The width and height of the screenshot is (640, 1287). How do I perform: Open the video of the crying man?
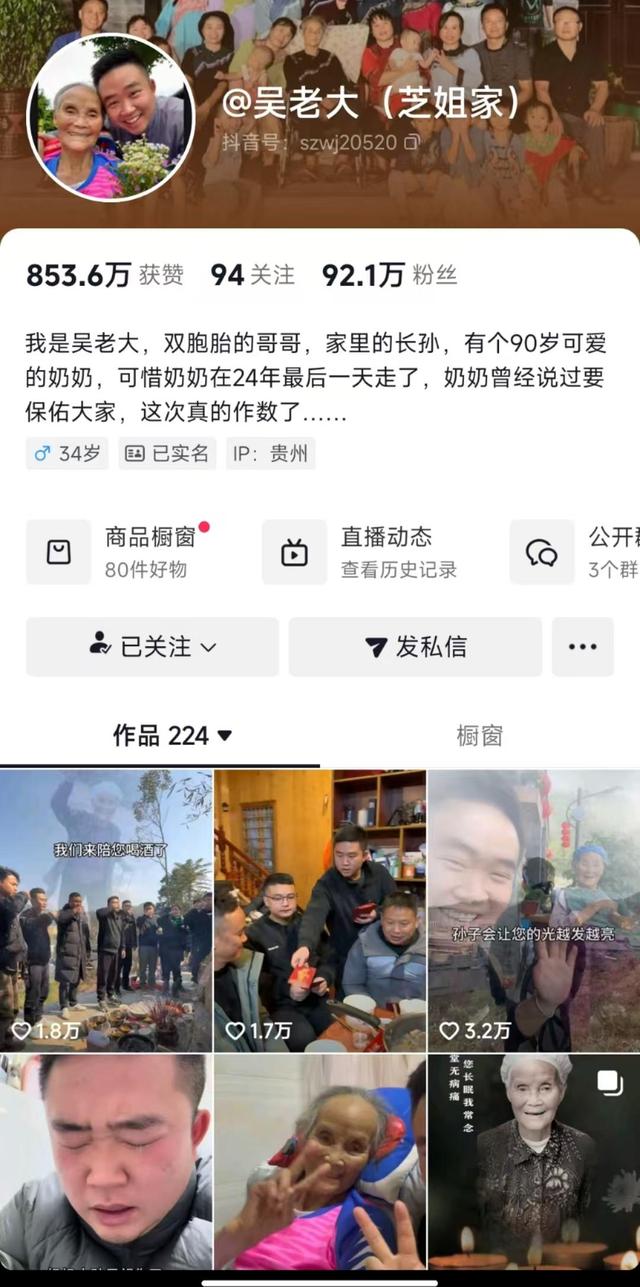coord(106,1165)
